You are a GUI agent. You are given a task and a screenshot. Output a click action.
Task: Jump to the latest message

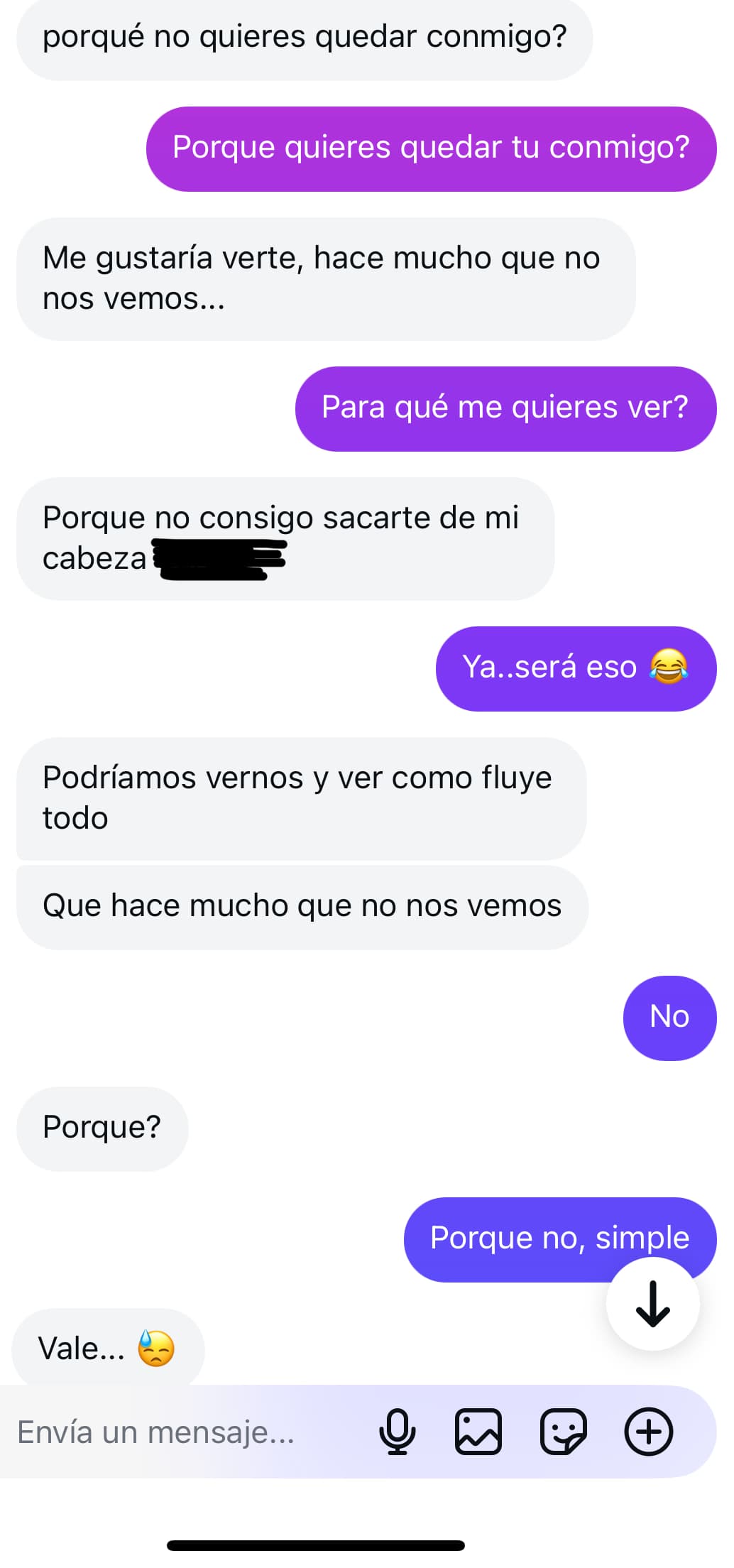pos(652,1304)
